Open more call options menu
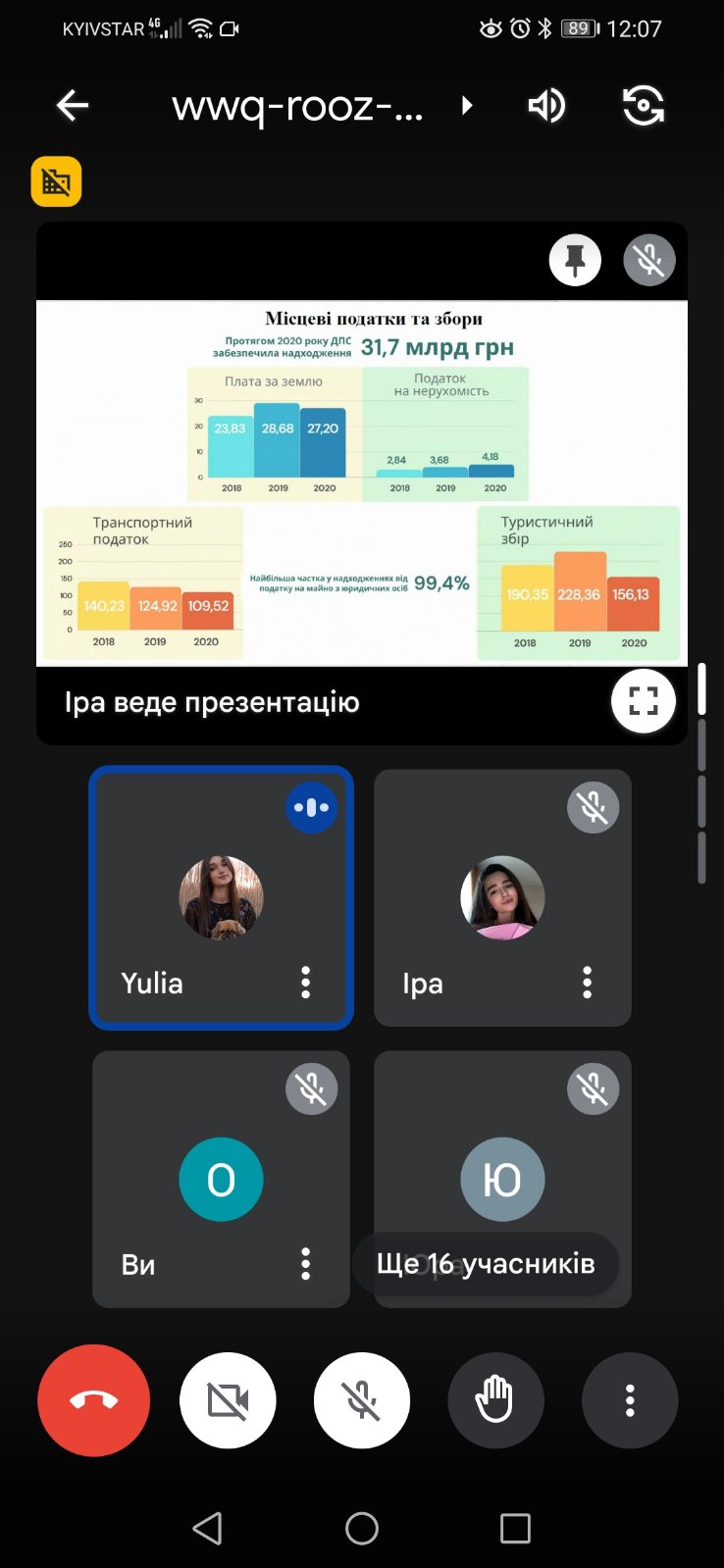 [630, 1400]
